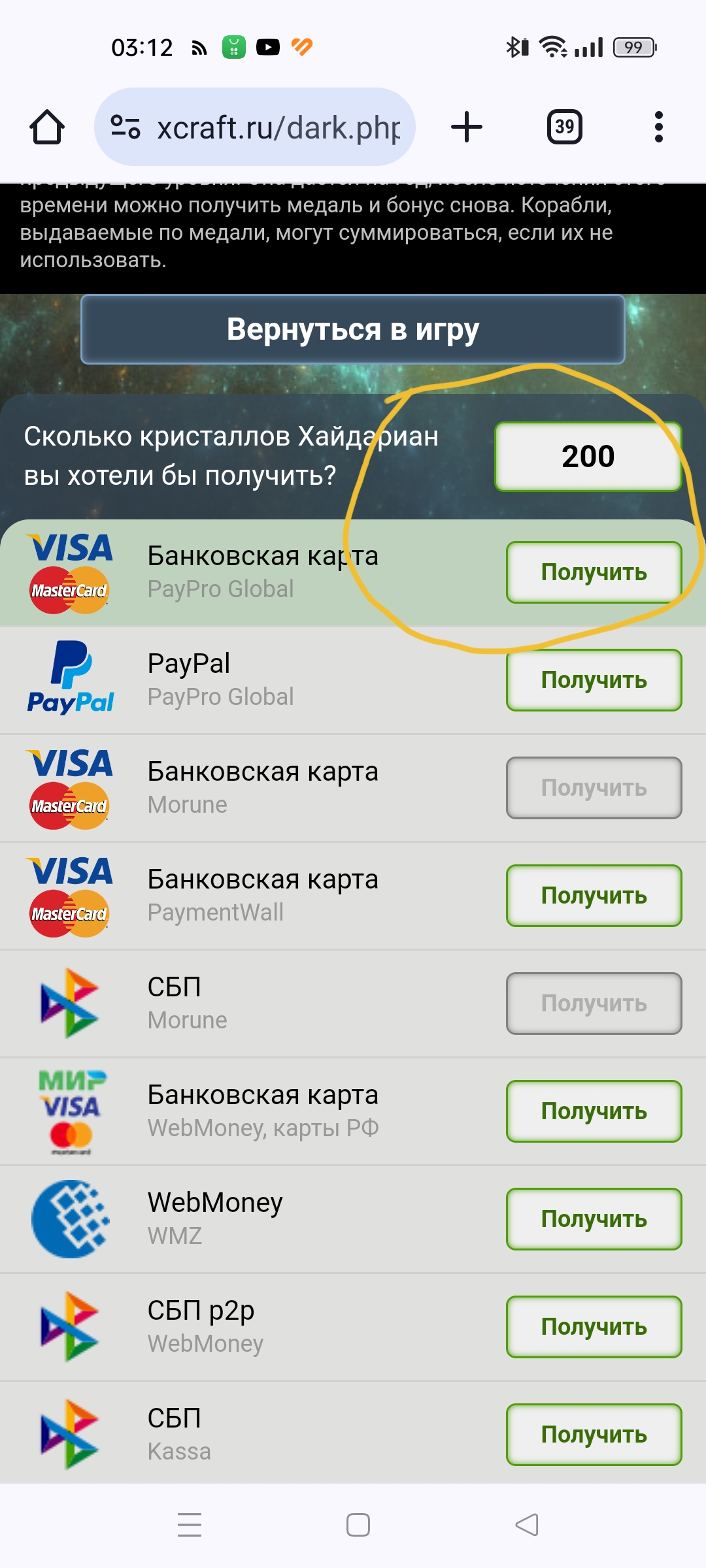Edit the crystal amount field showing 200
The image size is (706, 1568).
pos(588,457)
